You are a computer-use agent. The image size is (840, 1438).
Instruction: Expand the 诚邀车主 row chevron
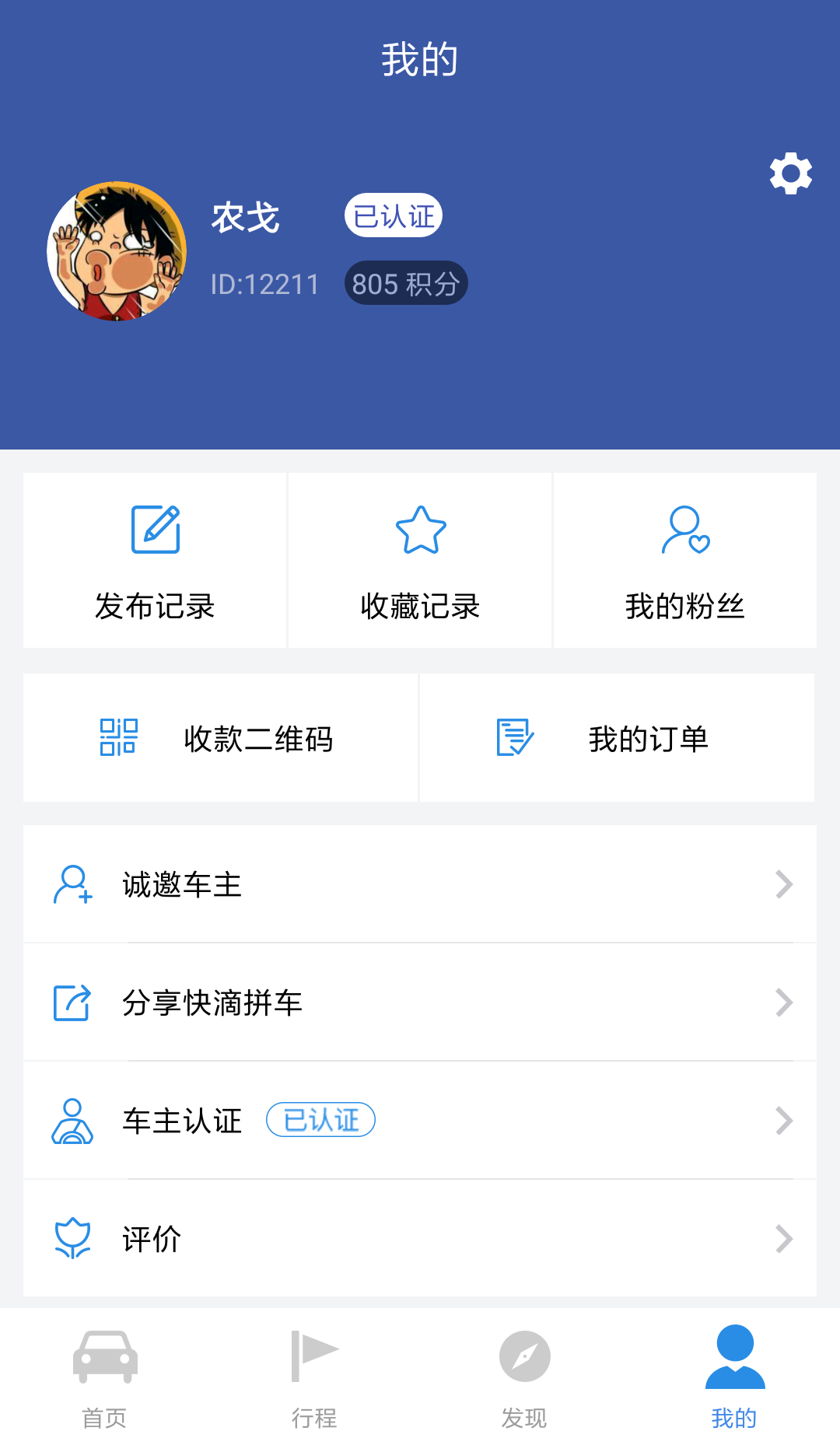(782, 884)
